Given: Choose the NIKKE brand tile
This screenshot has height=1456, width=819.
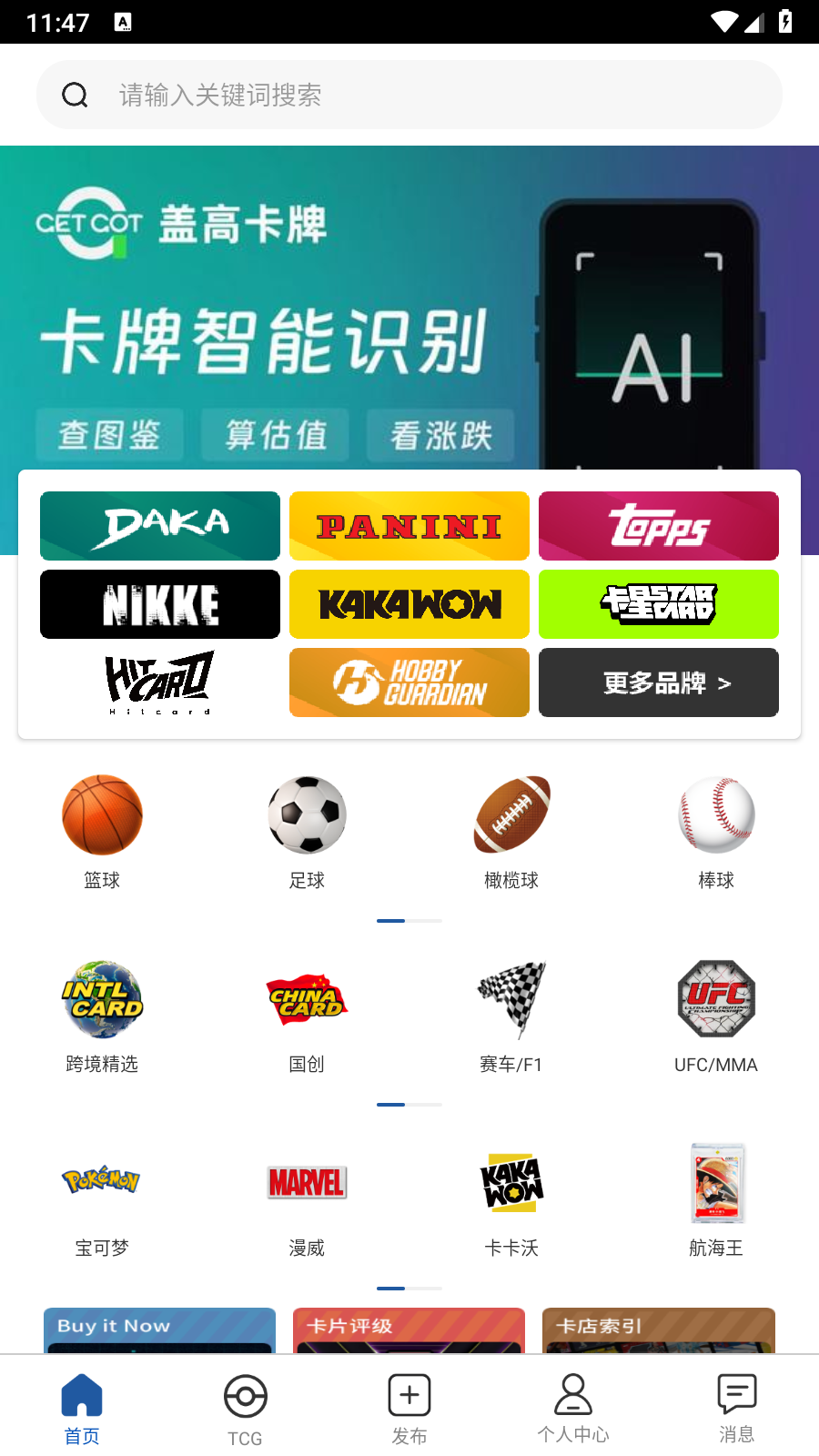Looking at the screenshot, I should (x=160, y=604).
